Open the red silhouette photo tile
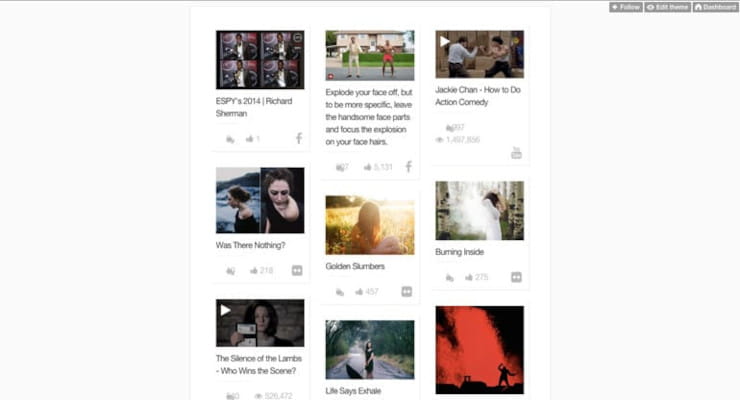740x400 pixels. (479, 349)
